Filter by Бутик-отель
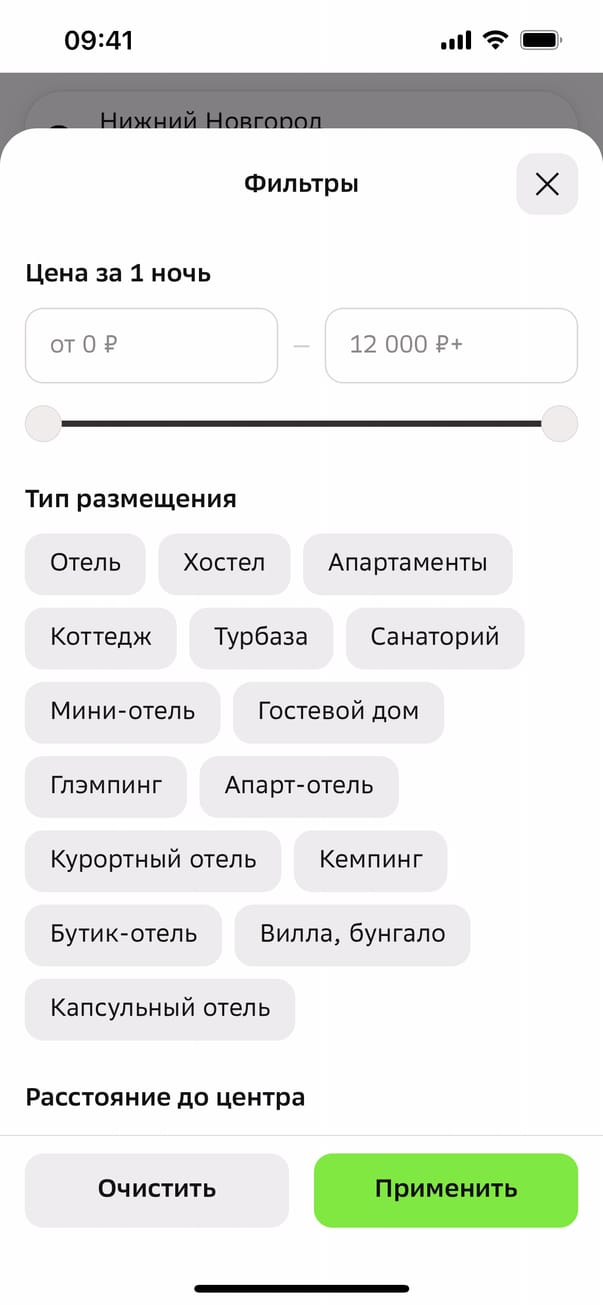 (123, 935)
